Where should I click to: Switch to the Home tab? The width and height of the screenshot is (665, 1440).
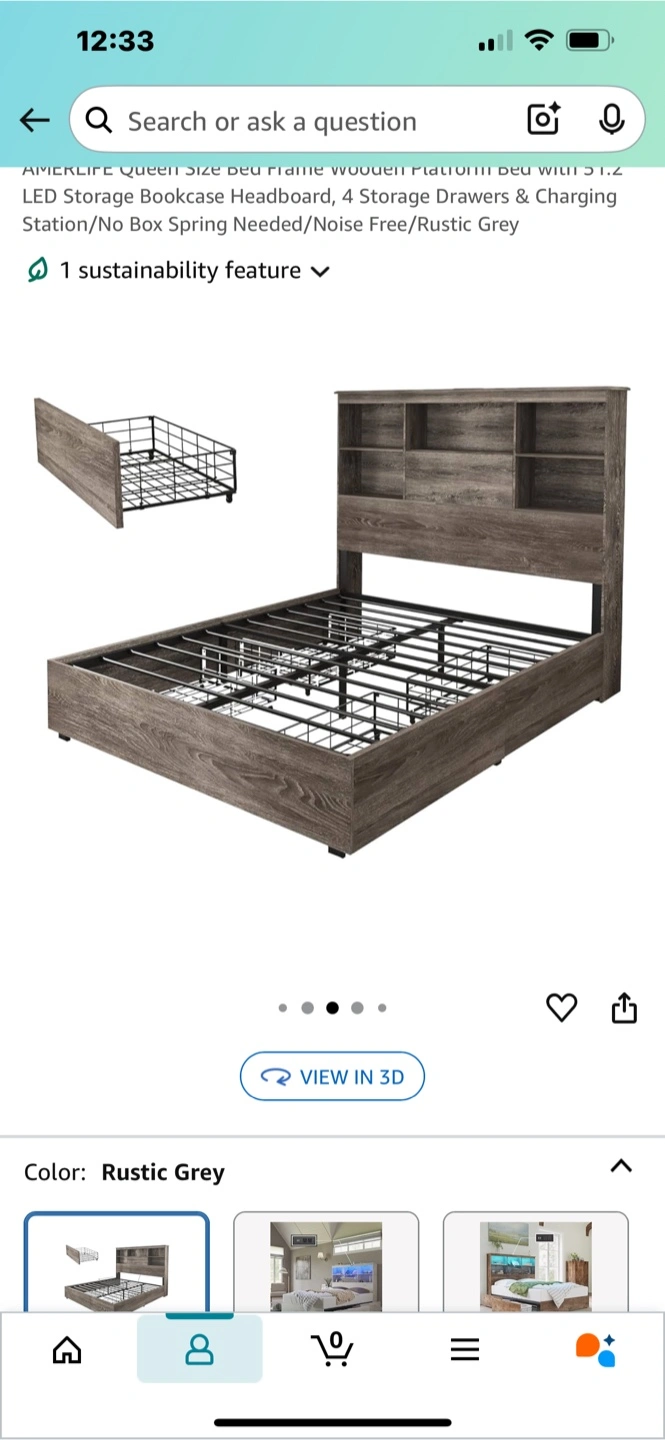[x=67, y=1349]
